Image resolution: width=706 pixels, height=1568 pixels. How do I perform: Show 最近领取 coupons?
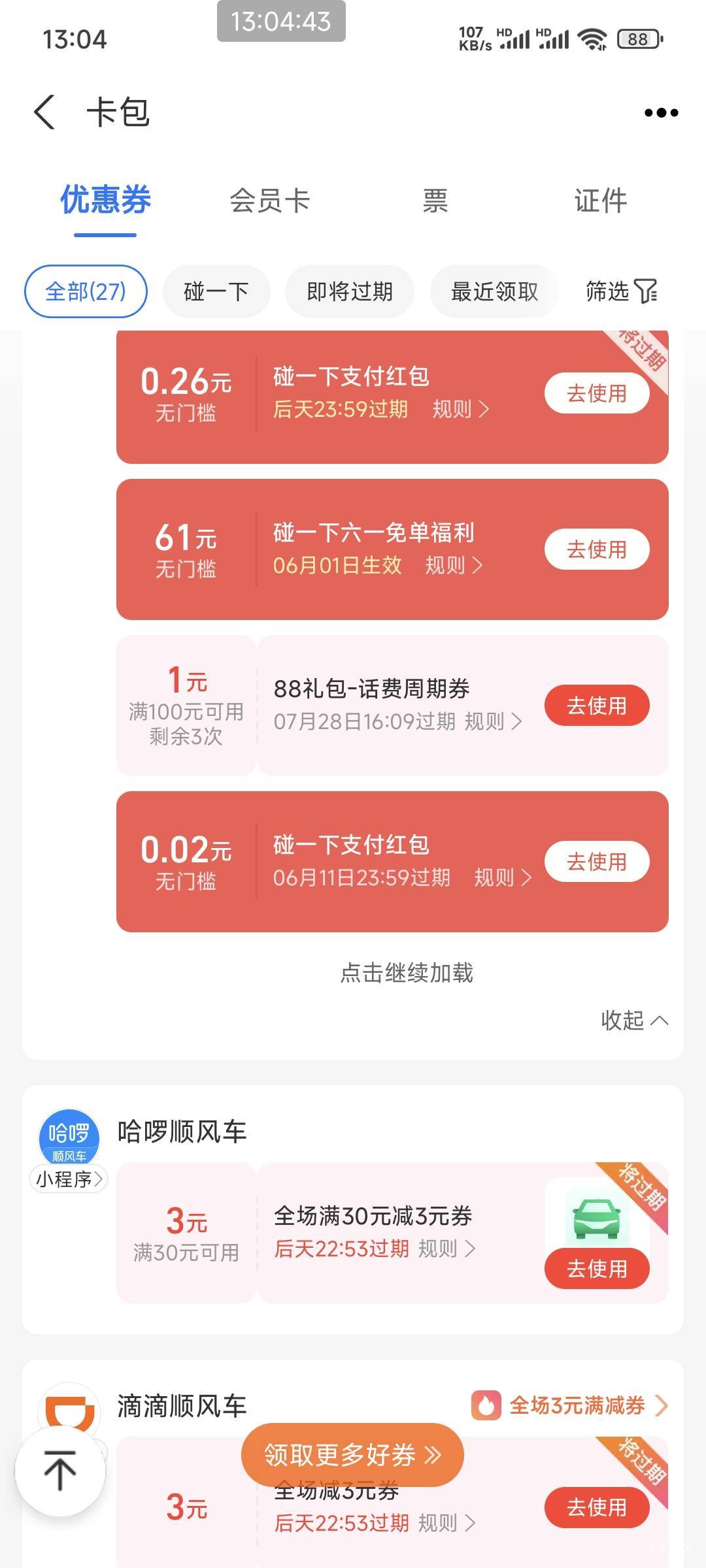[494, 291]
